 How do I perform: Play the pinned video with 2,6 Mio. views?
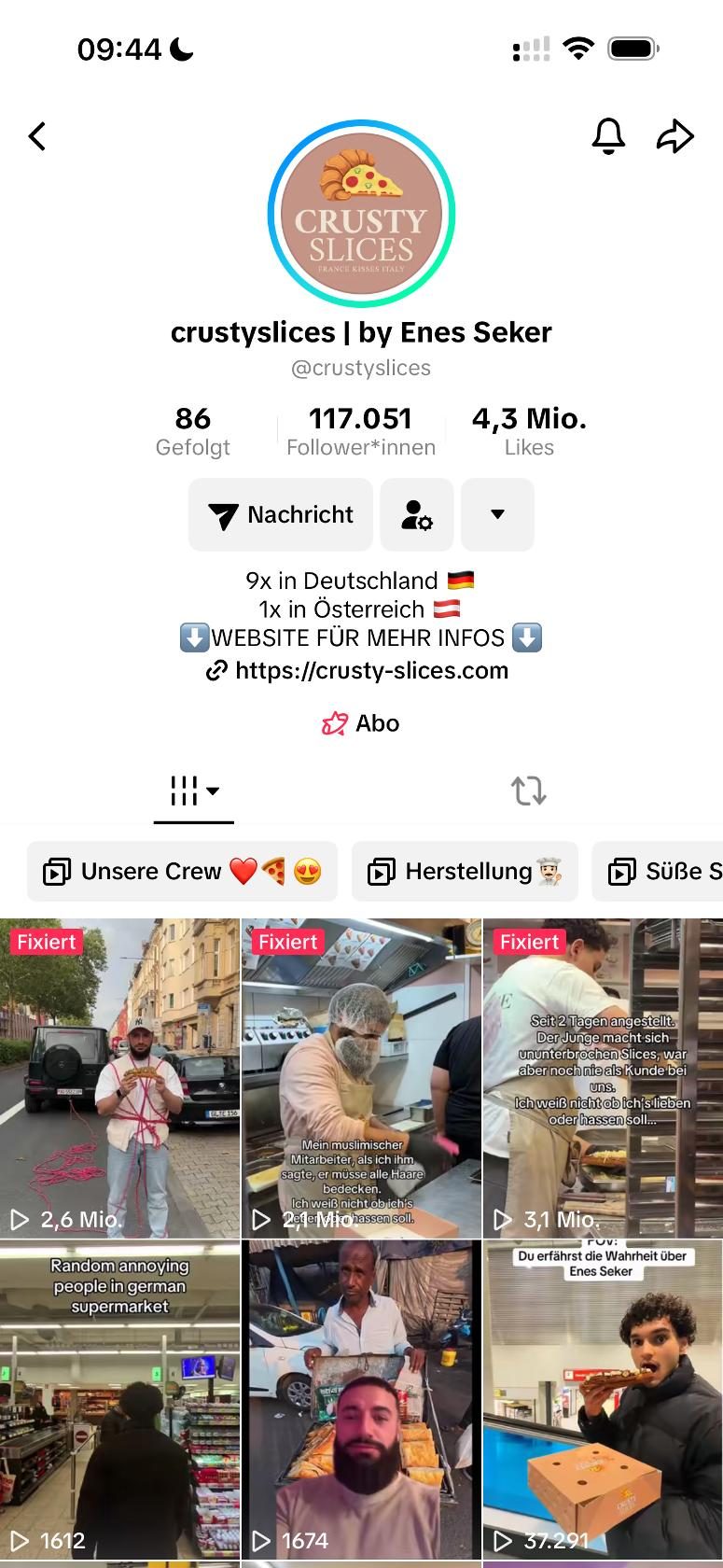(x=119, y=1078)
